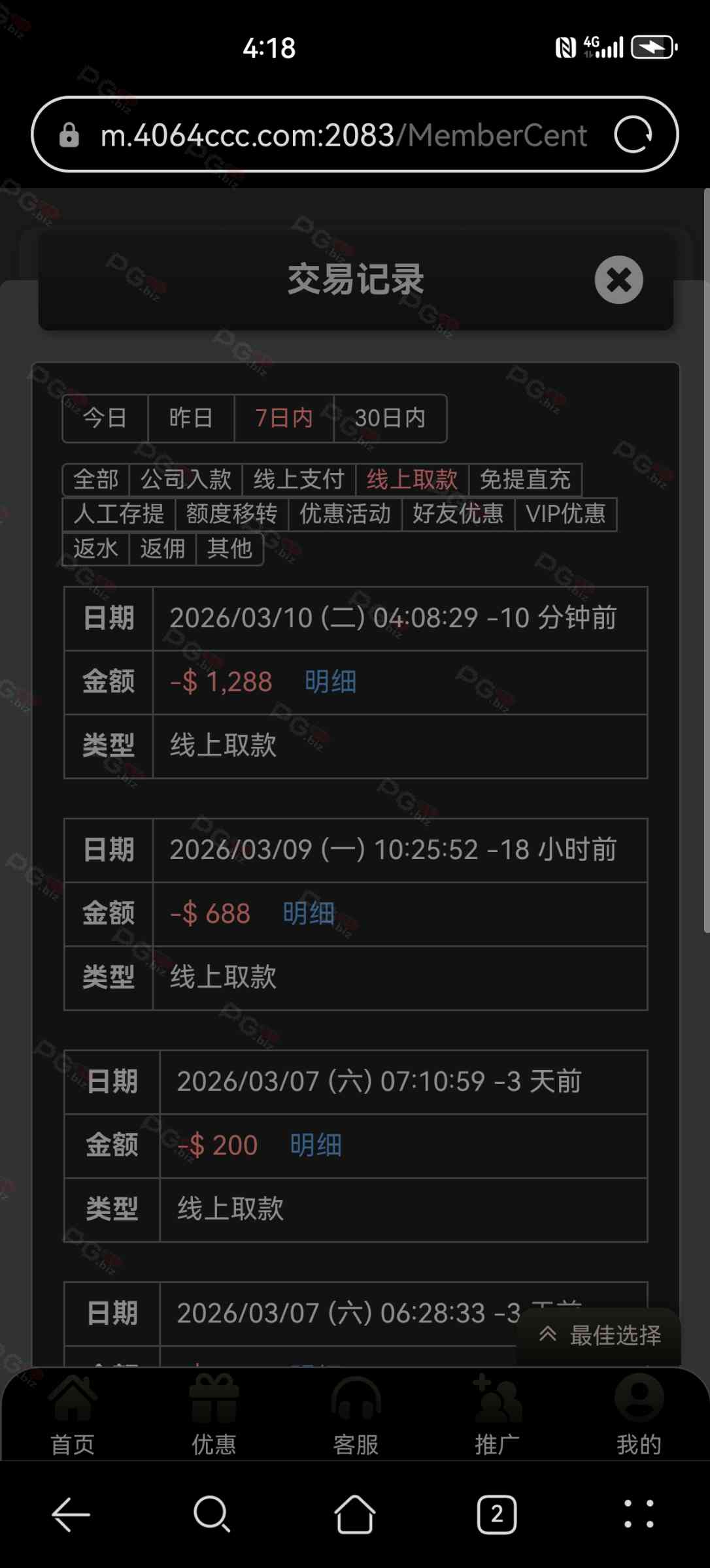710x1568 pixels.
Task: View 明细 for the -$200 withdrawal
Action: (x=316, y=1145)
